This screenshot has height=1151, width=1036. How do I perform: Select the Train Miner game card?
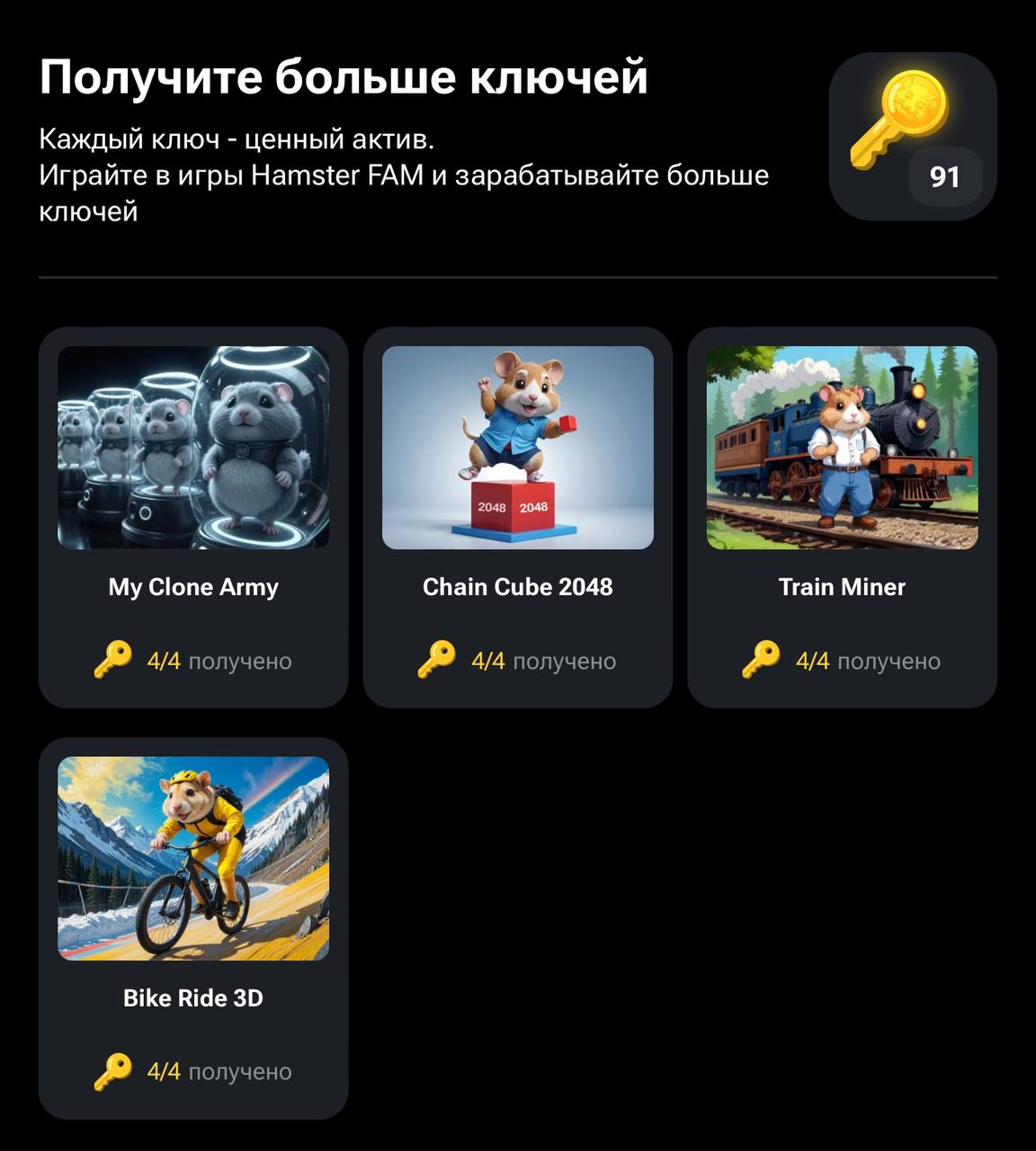click(842, 517)
